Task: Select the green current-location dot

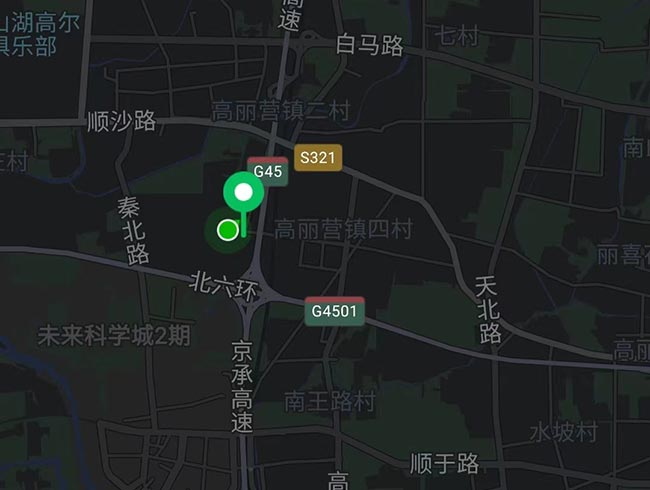Action: coord(227,230)
